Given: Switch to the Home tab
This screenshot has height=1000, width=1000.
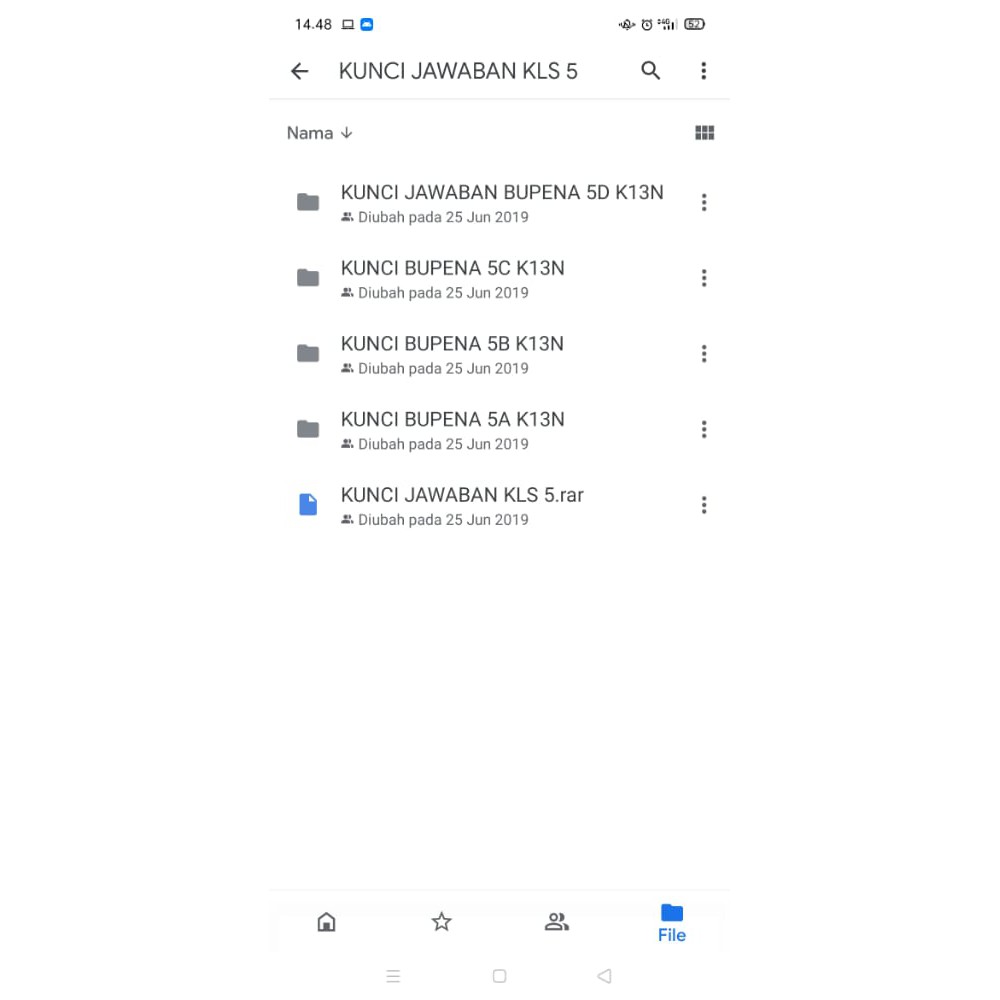Looking at the screenshot, I should (x=326, y=922).
